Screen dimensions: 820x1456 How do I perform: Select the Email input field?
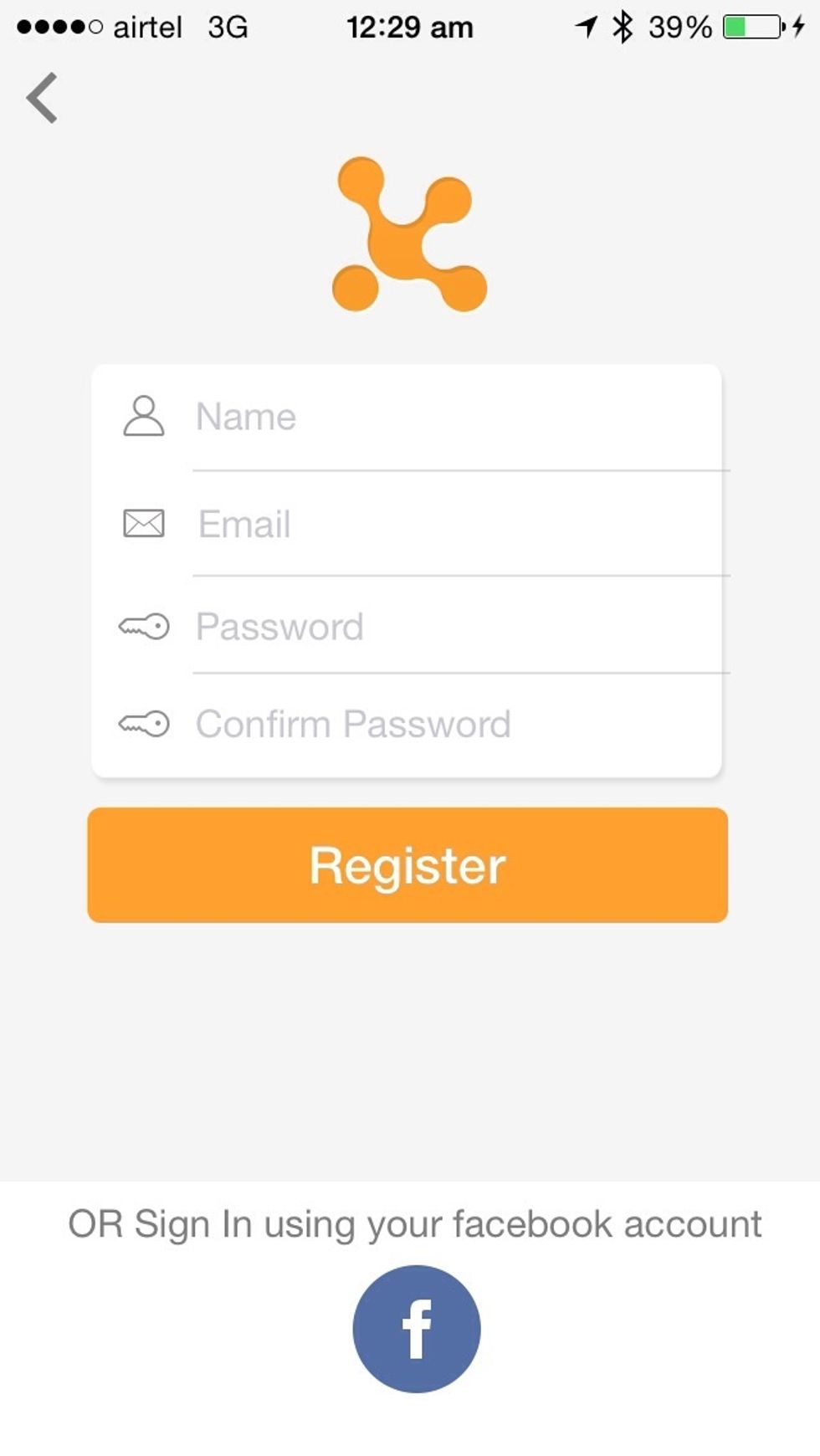pyautogui.click(x=452, y=525)
